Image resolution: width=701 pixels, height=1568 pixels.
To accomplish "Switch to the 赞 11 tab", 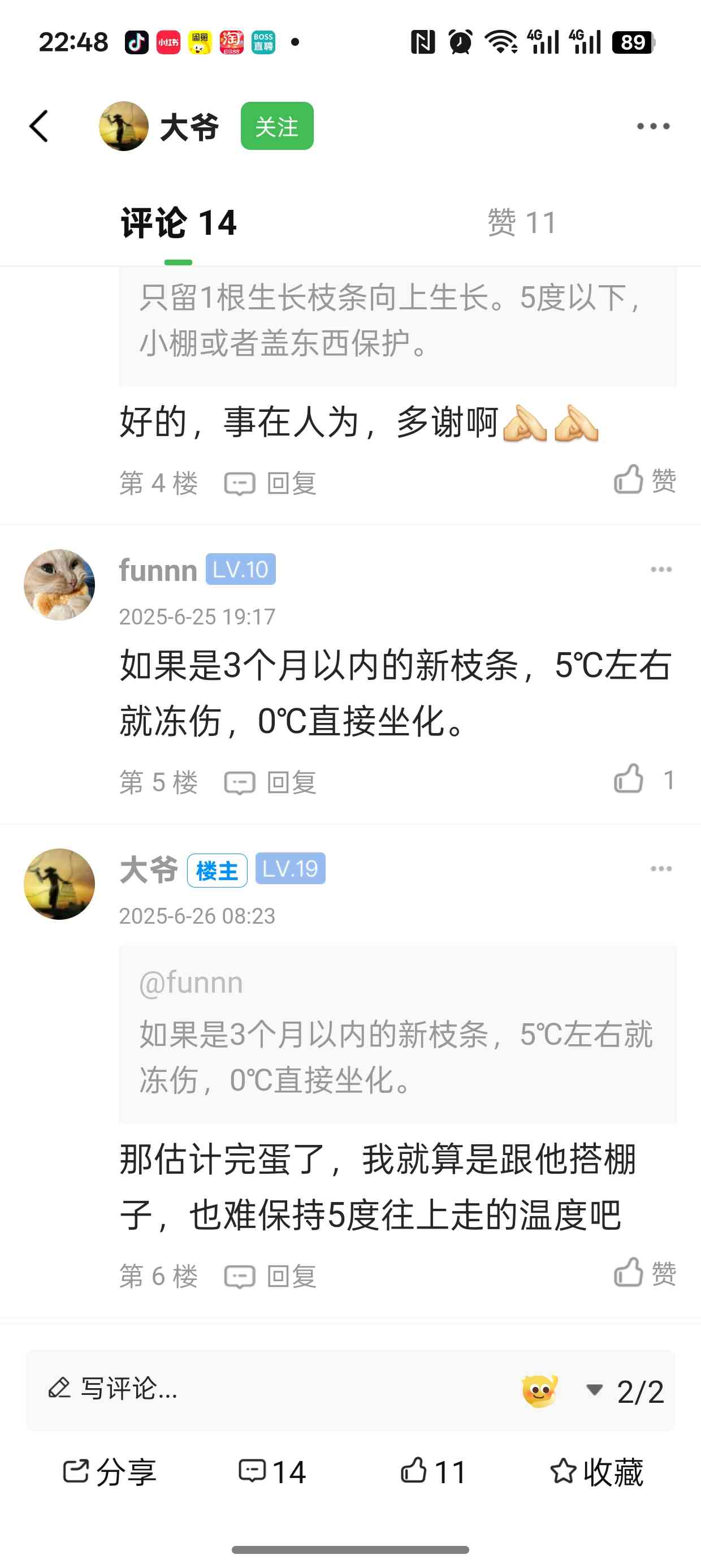I will coord(521,223).
